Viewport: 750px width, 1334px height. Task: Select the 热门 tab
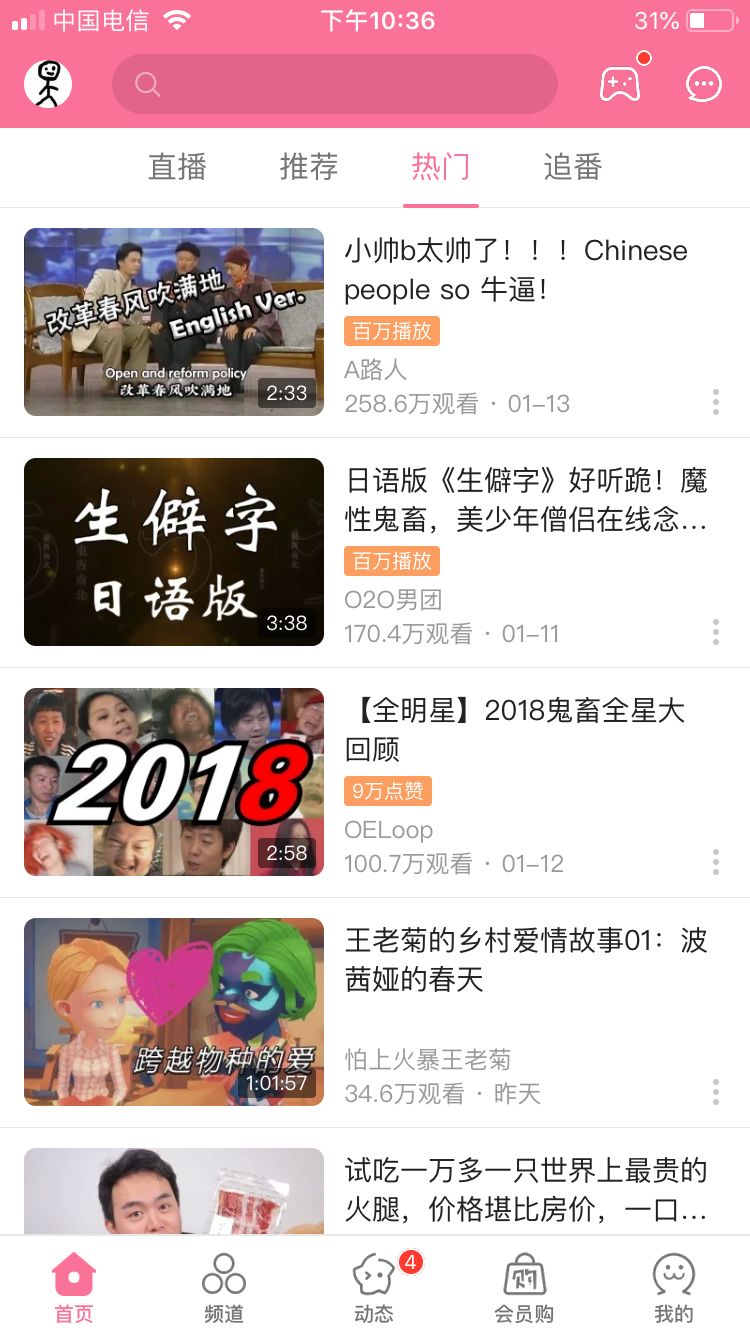click(441, 166)
